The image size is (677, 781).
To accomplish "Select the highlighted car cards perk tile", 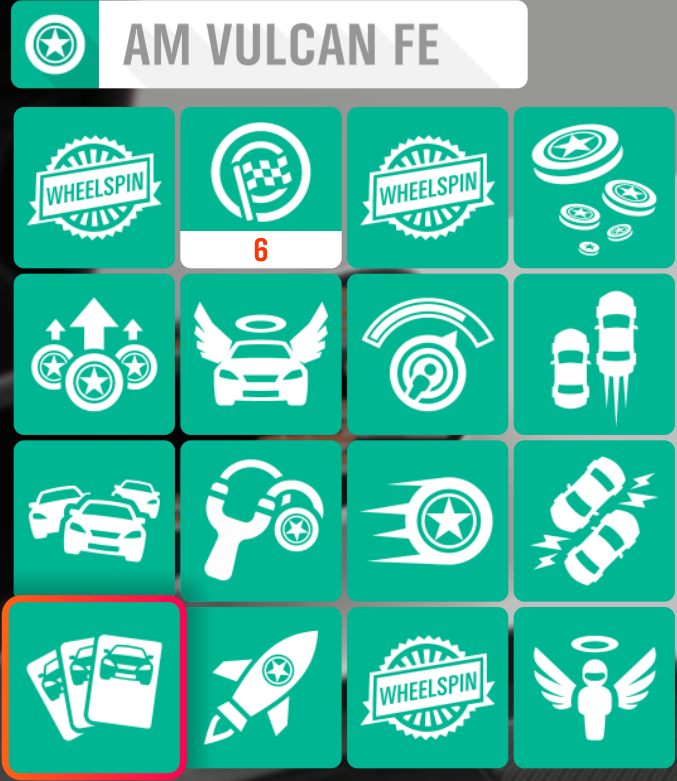I will tap(93, 688).
